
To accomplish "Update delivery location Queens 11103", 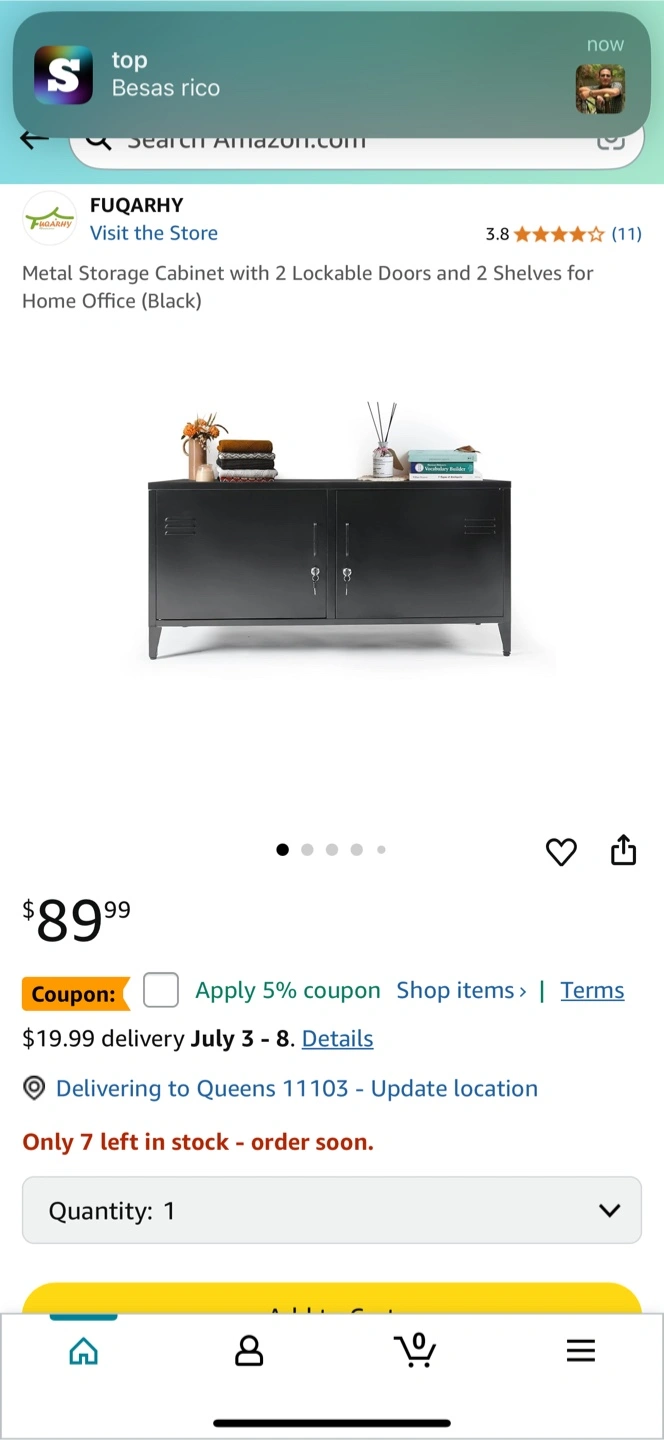I will 296,1088.
